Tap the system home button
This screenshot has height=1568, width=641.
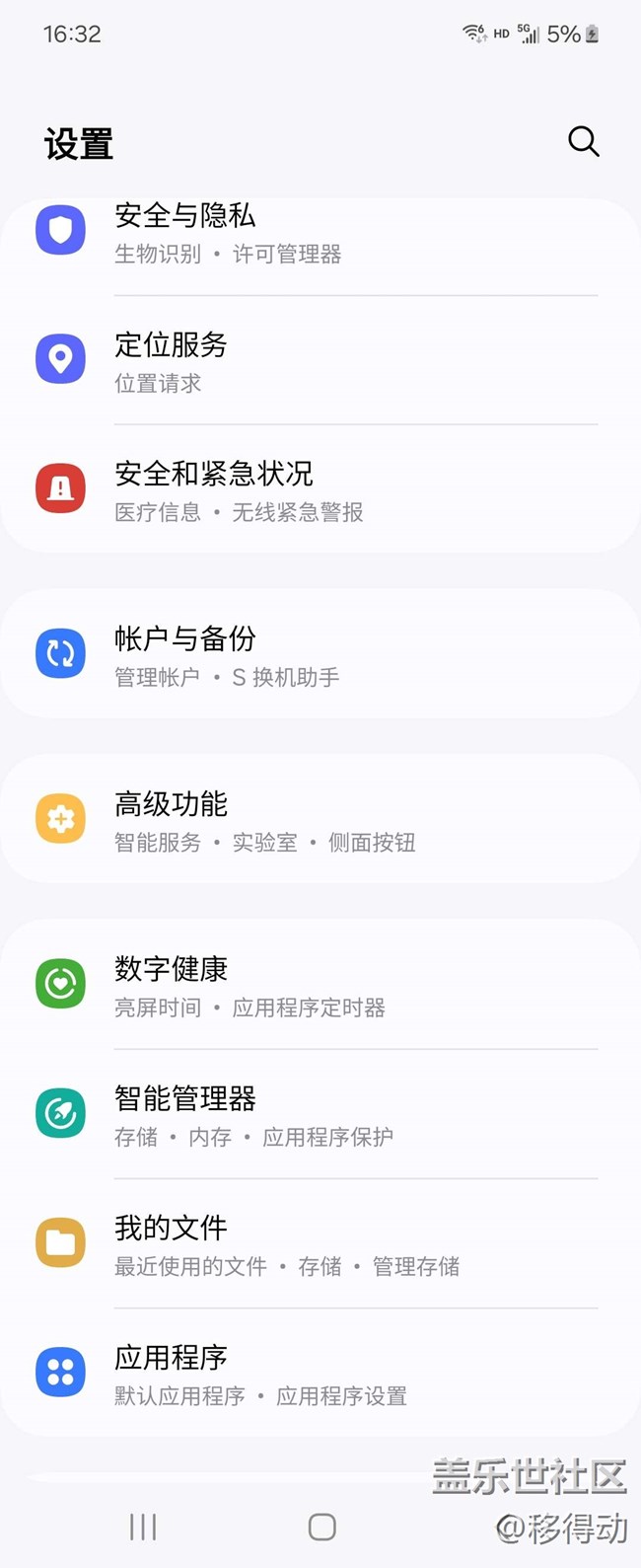(x=321, y=1527)
